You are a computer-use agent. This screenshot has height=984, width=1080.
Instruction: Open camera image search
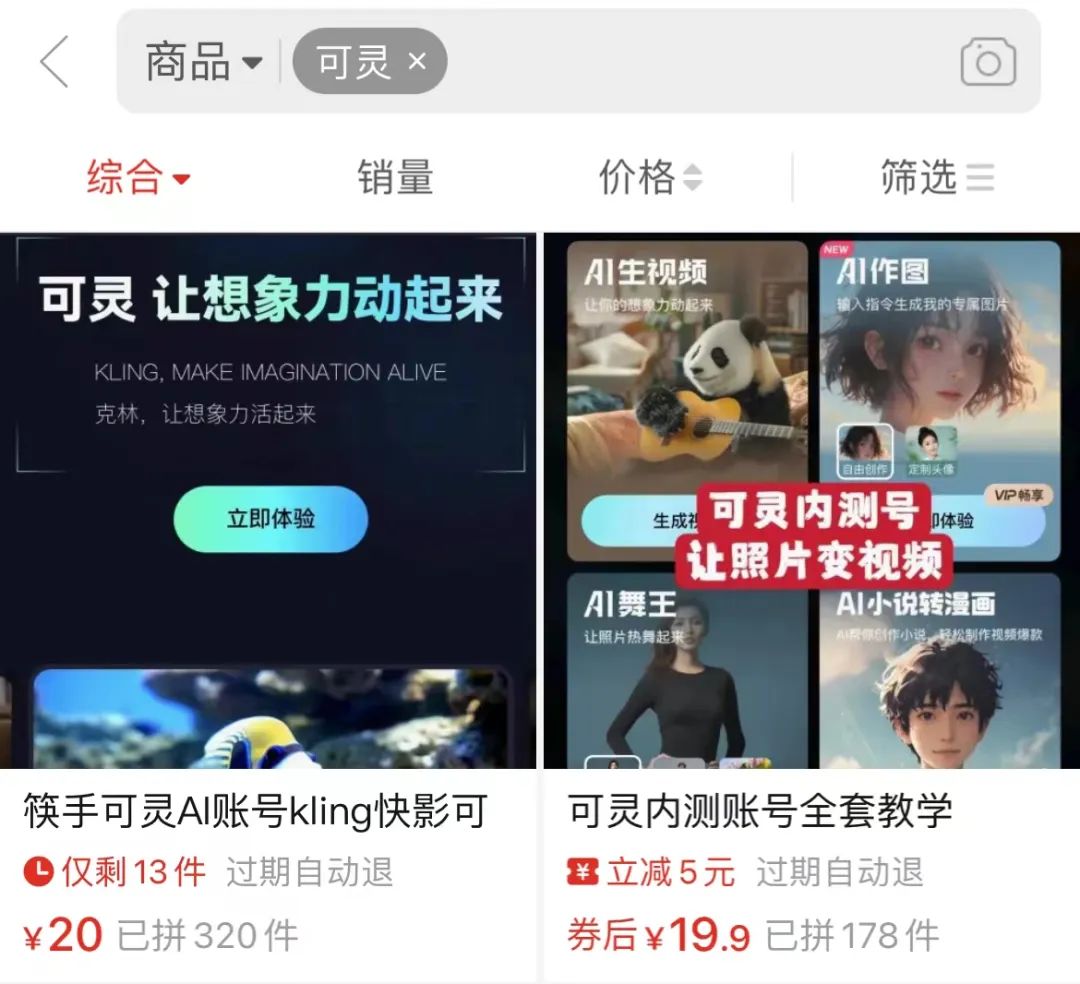coord(988,62)
